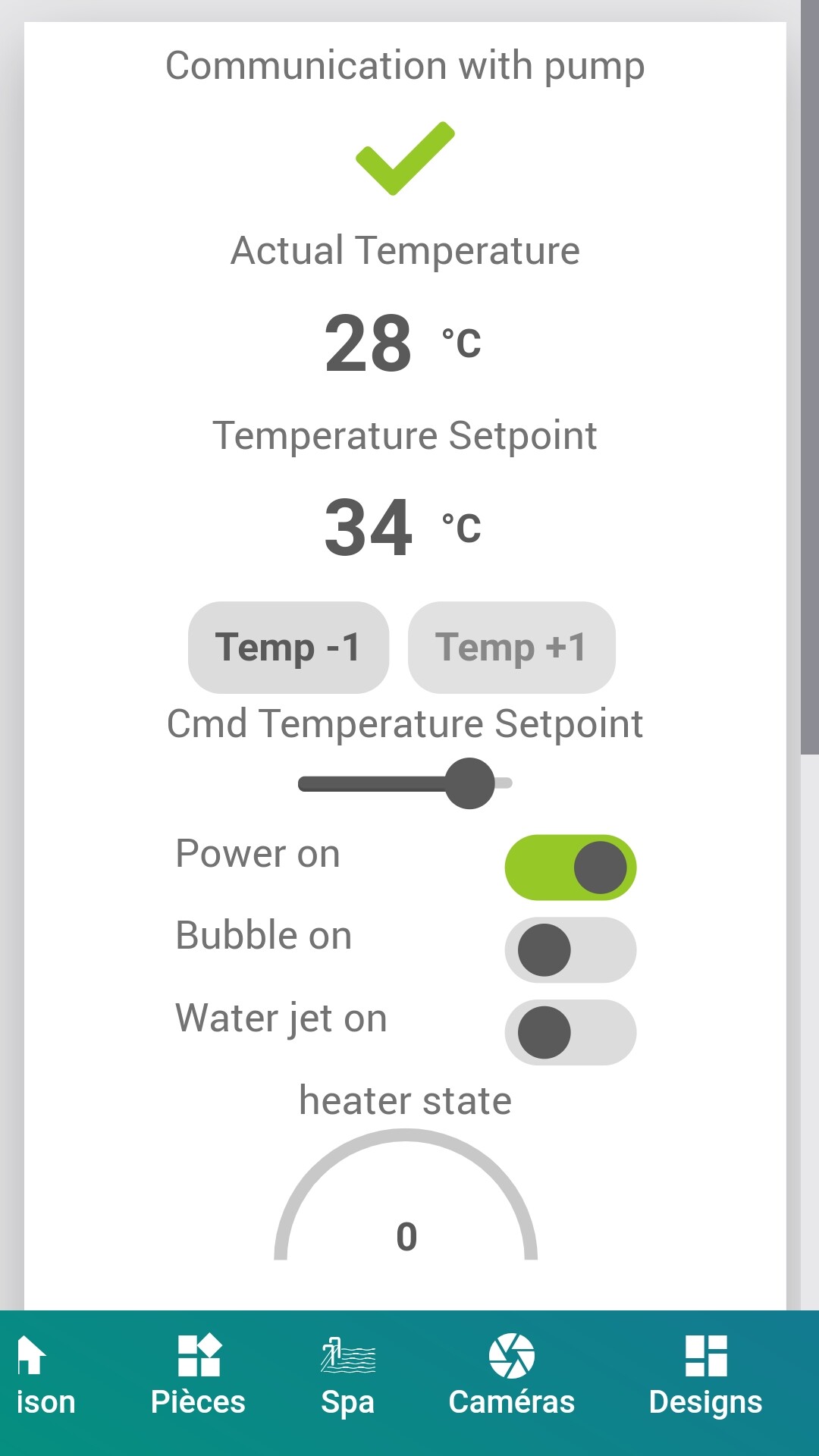Enable the Water jet on switch
This screenshot has width=819, height=1456.
570,1032
